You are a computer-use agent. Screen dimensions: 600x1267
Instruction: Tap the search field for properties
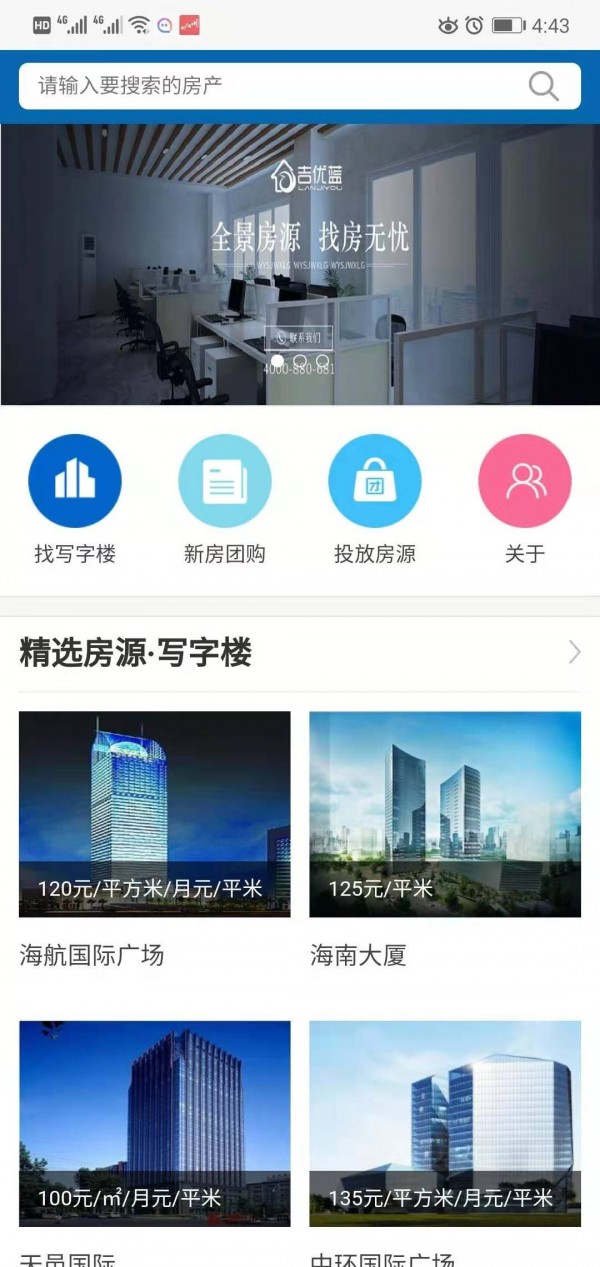click(x=270, y=86)
